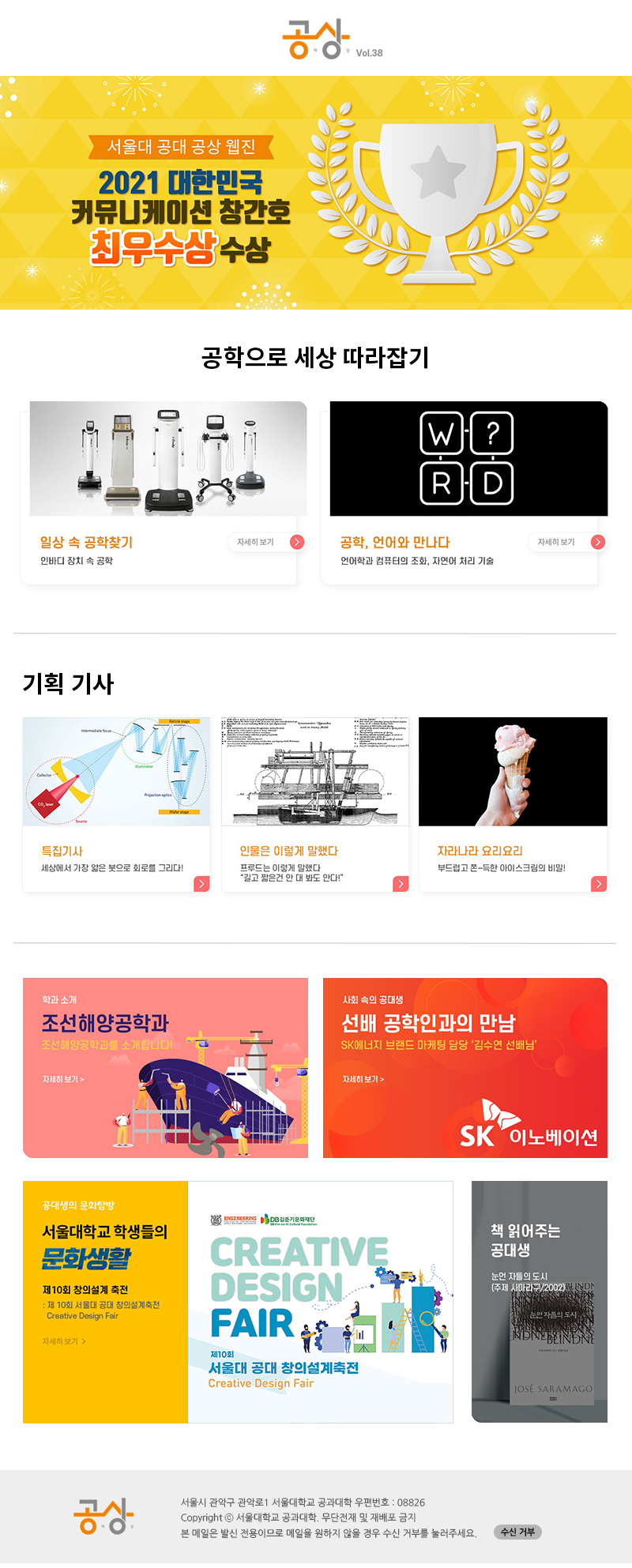
Task: Open the 책 읽어주는 공대생 card
Action: [540, 1302]
